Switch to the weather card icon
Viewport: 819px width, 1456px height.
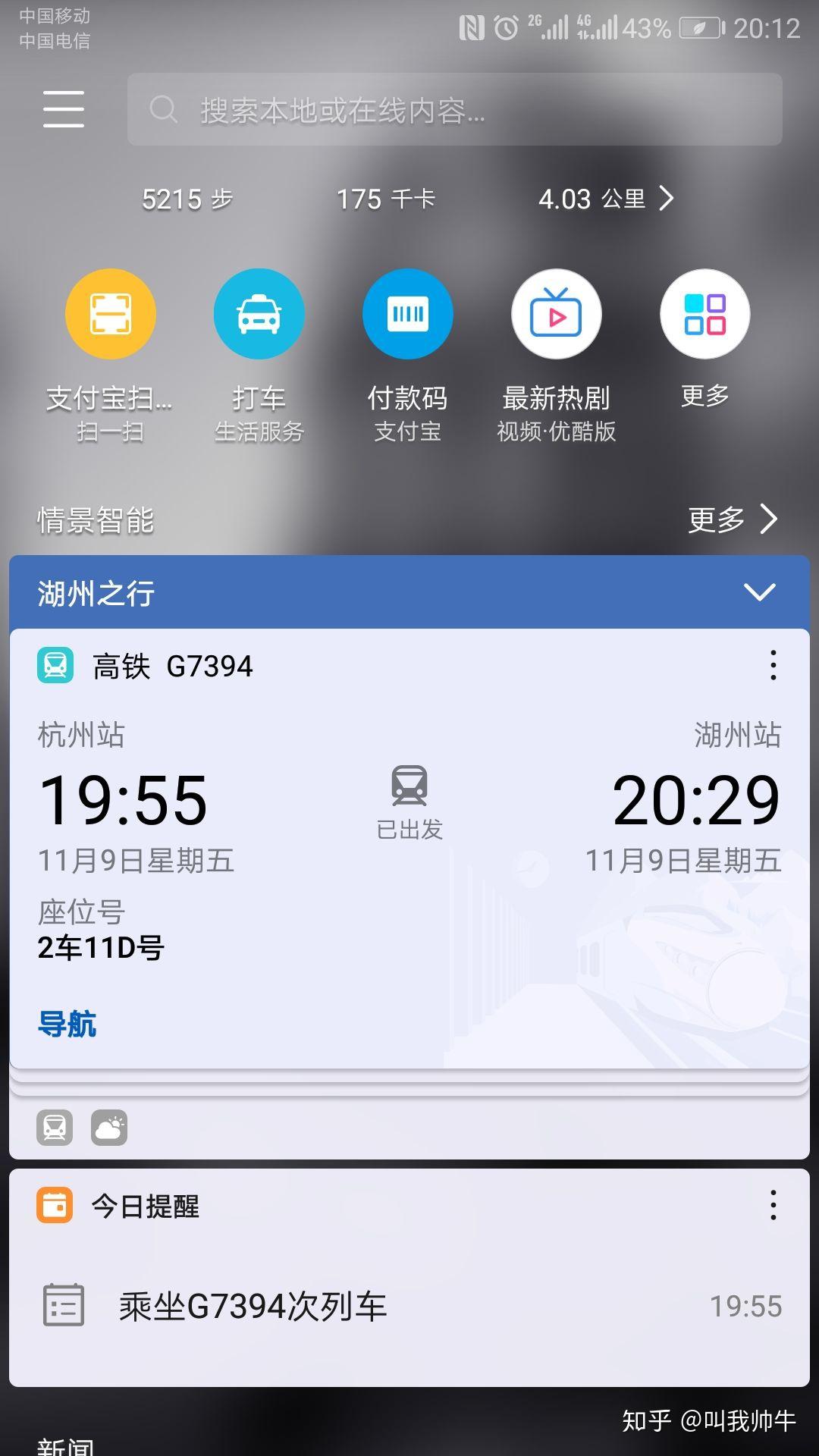(x=109, y=1128)
